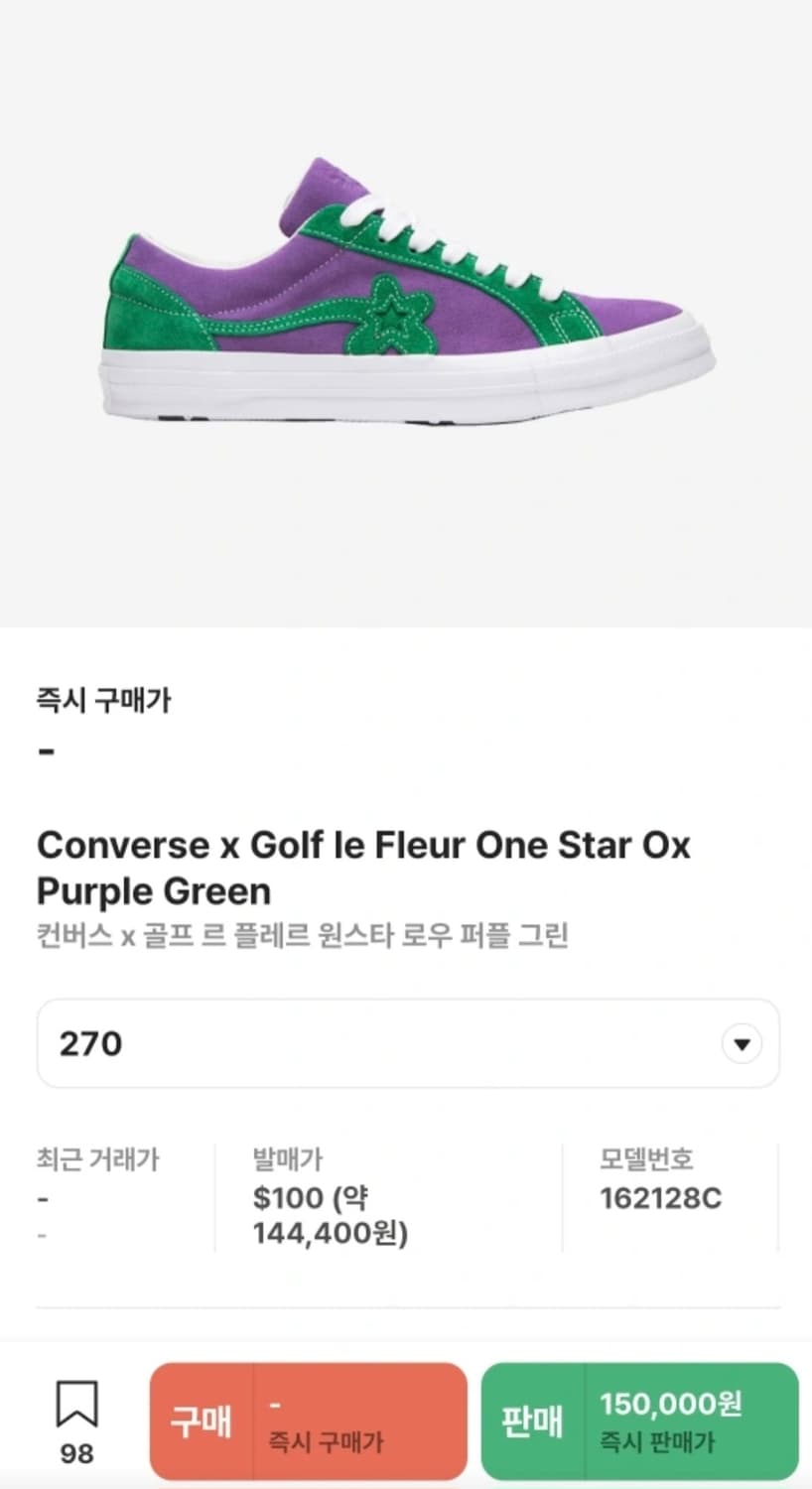
Task: Tap the dash under 즉시 구매가
Action: (42, 751)
